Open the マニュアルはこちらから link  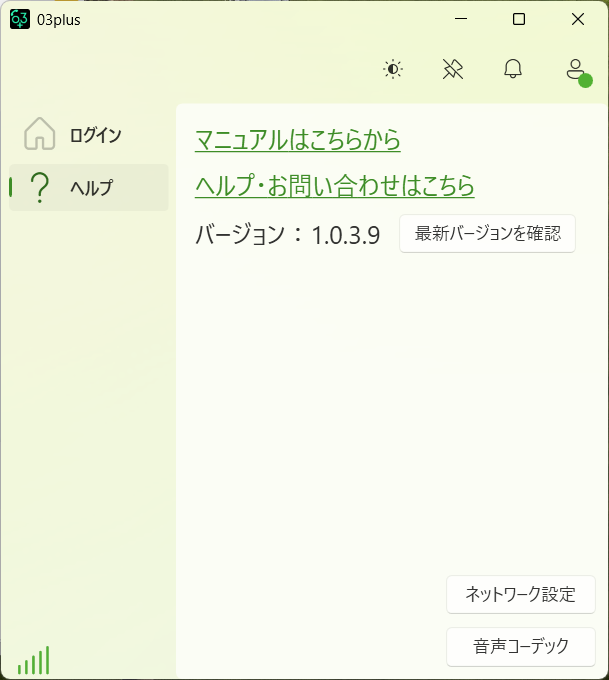[x=297, y=140]
